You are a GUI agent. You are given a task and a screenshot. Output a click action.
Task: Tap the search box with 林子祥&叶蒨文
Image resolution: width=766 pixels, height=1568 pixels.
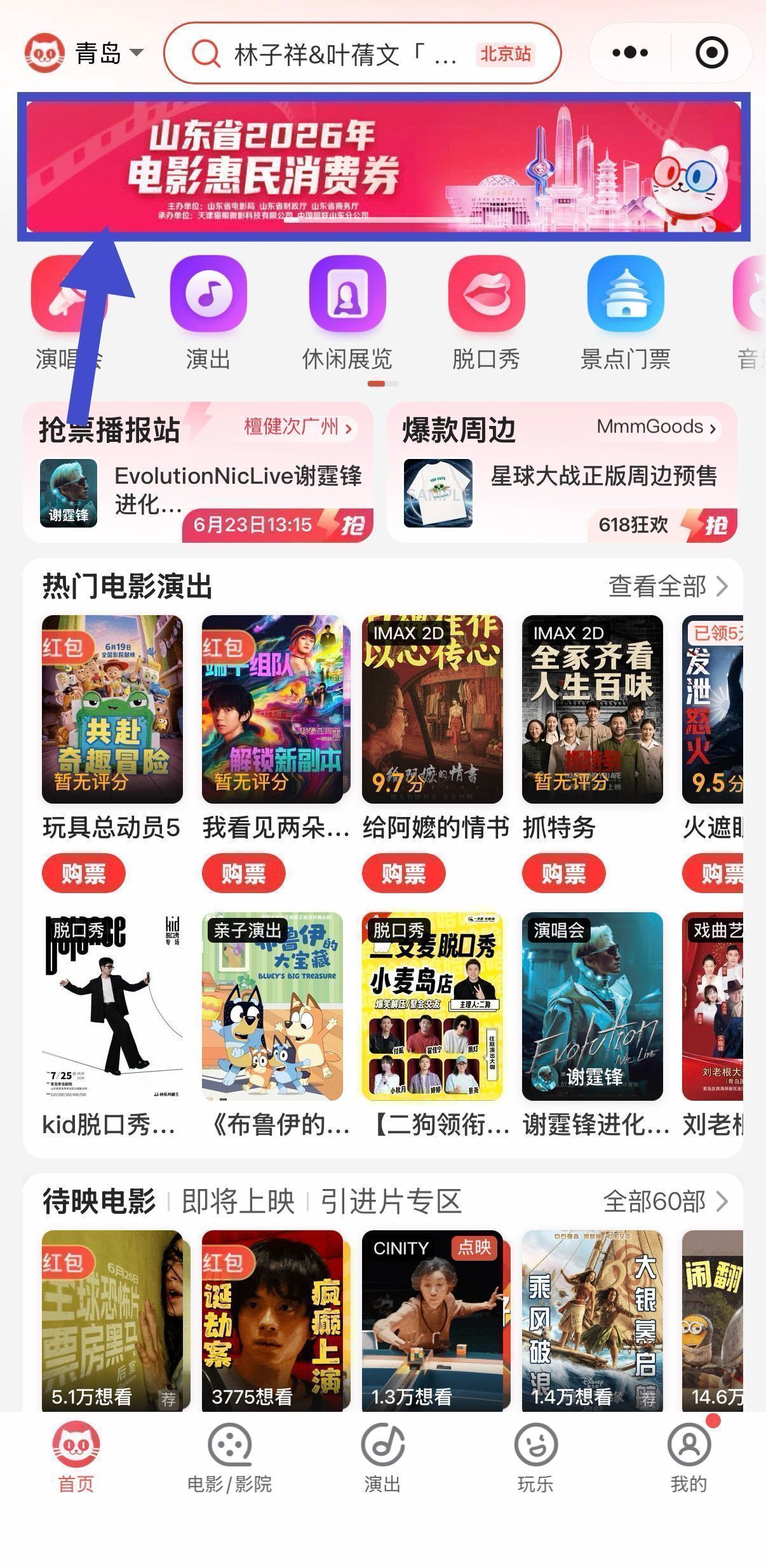pyautogui.click(x=363, y=53)
